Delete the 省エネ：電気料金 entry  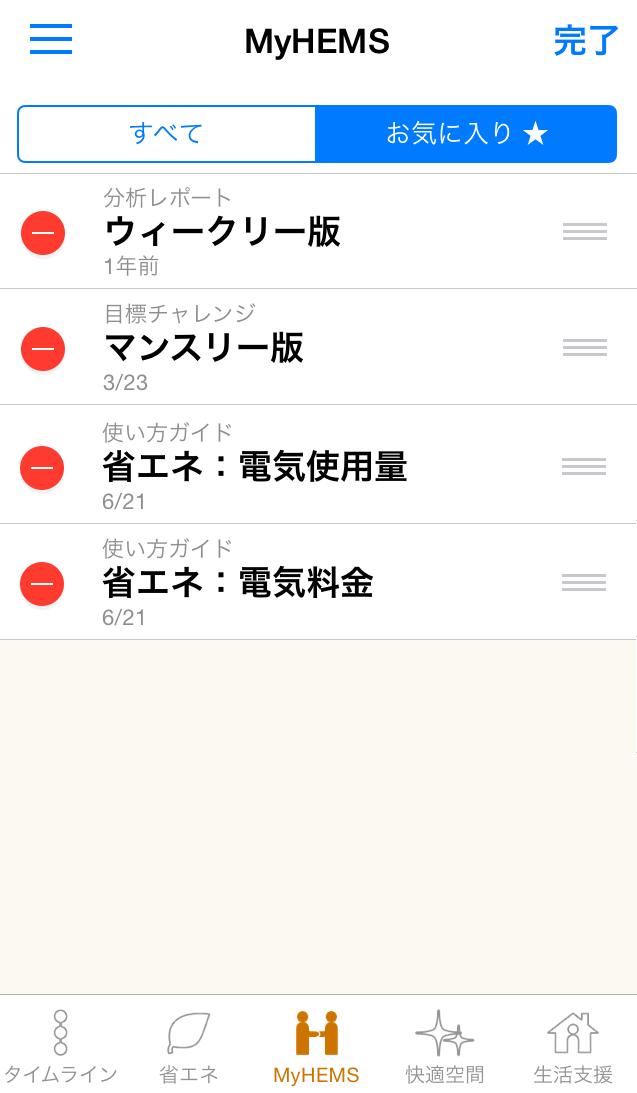42,584
